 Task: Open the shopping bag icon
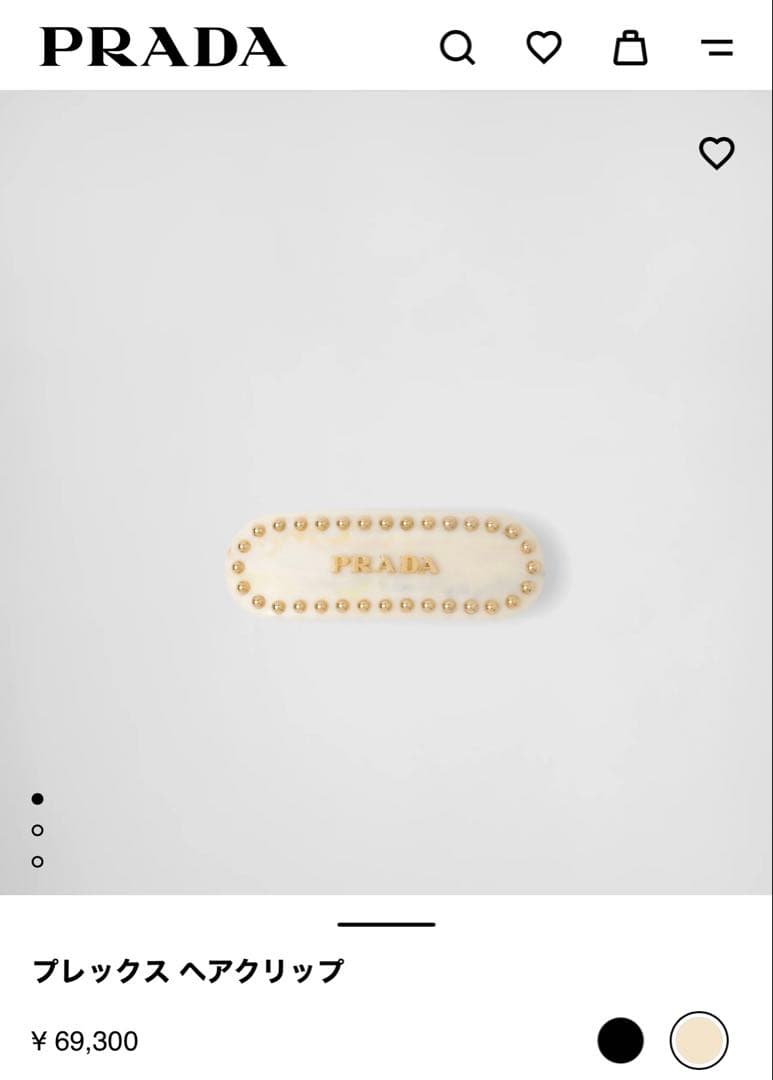click(x=629, y=46)
